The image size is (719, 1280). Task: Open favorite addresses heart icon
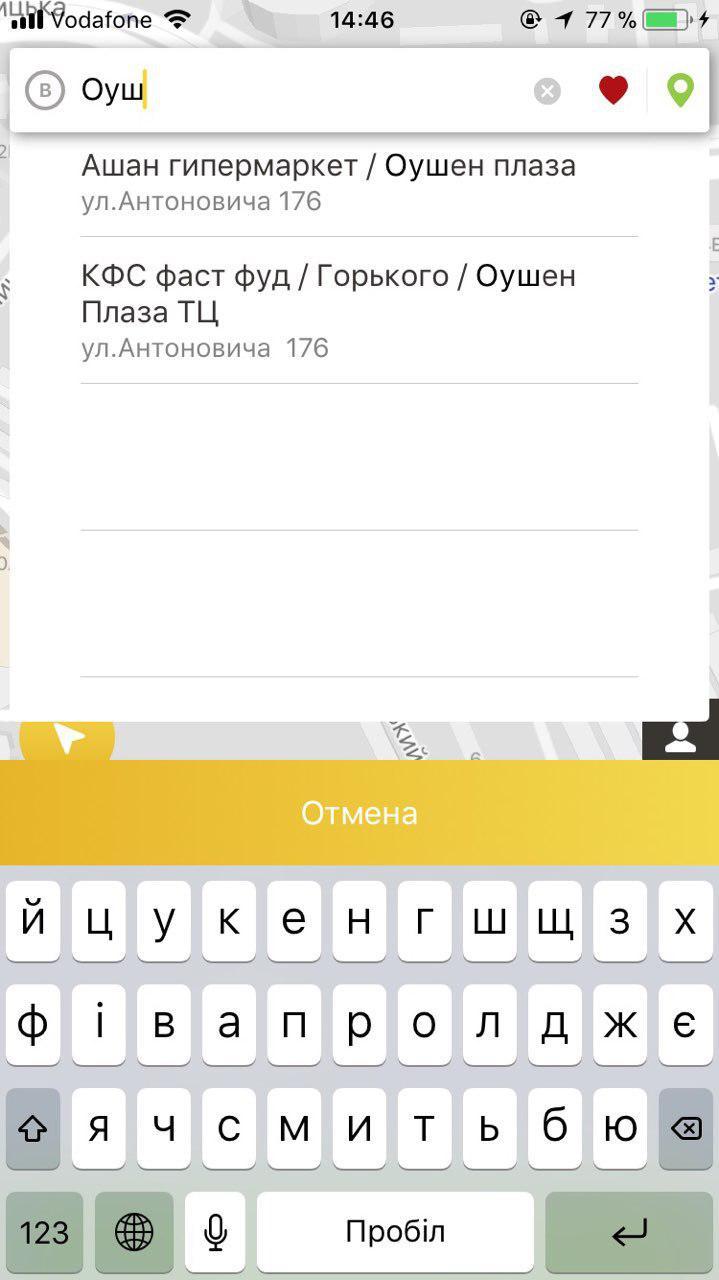coord(613,91)
